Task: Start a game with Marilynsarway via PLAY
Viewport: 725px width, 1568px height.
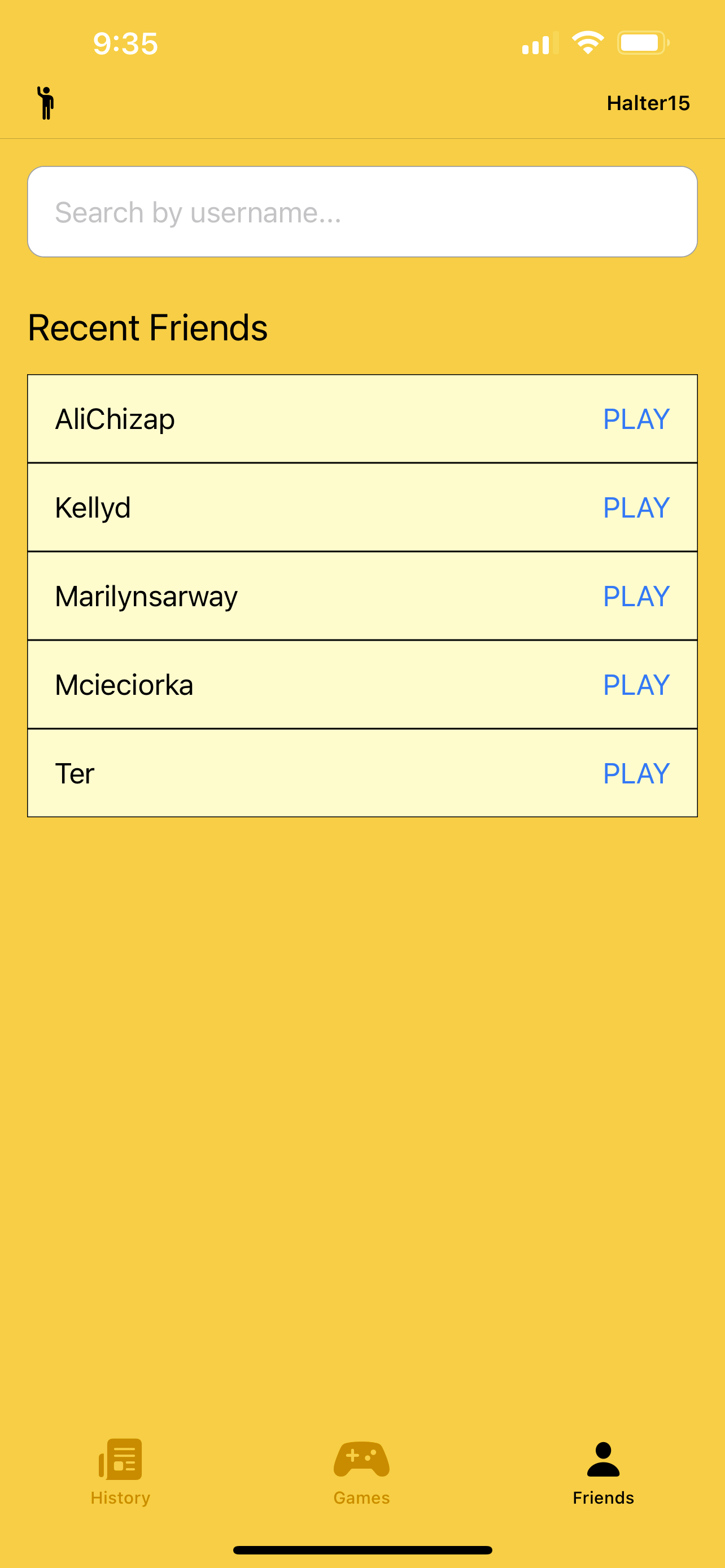Action: (636, 596)
